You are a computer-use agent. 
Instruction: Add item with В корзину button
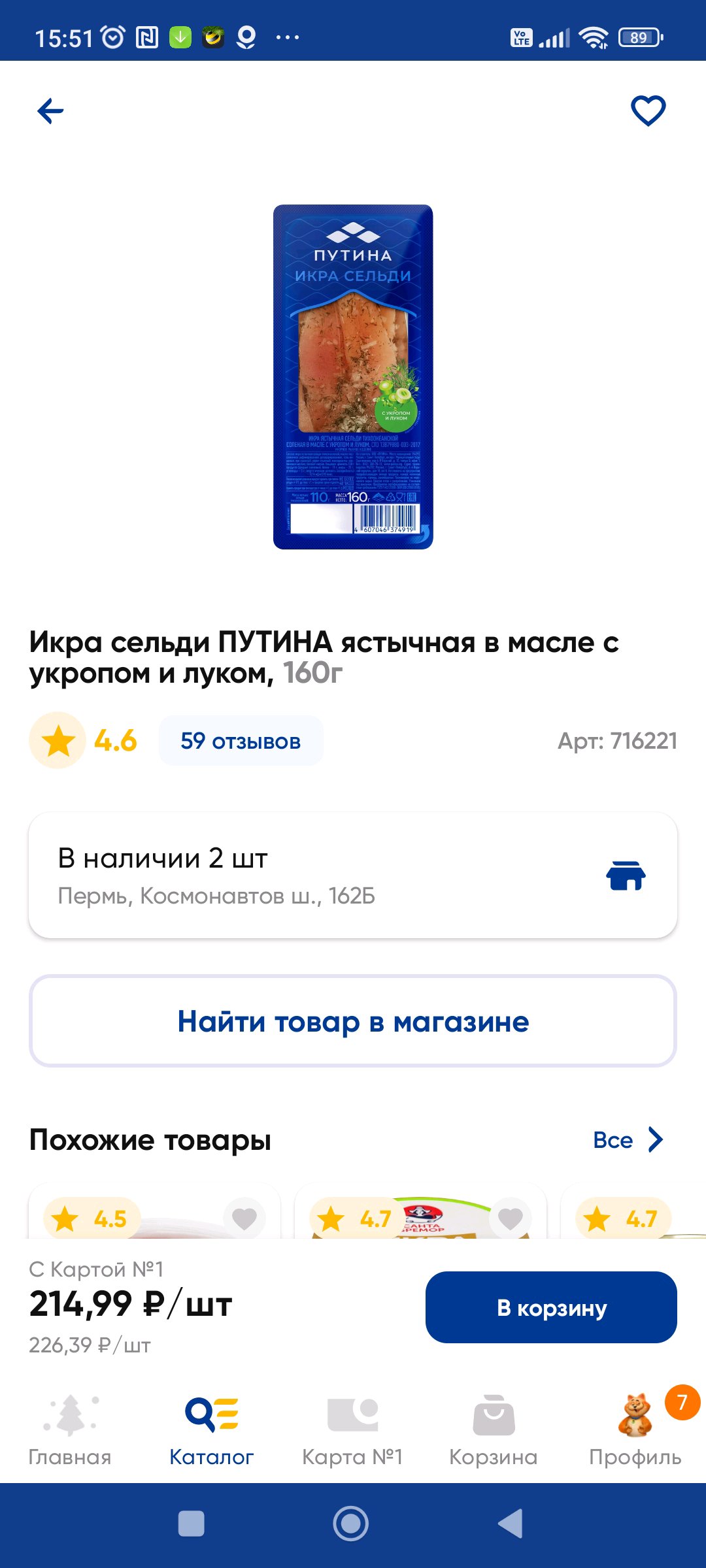pos(551,1307)
